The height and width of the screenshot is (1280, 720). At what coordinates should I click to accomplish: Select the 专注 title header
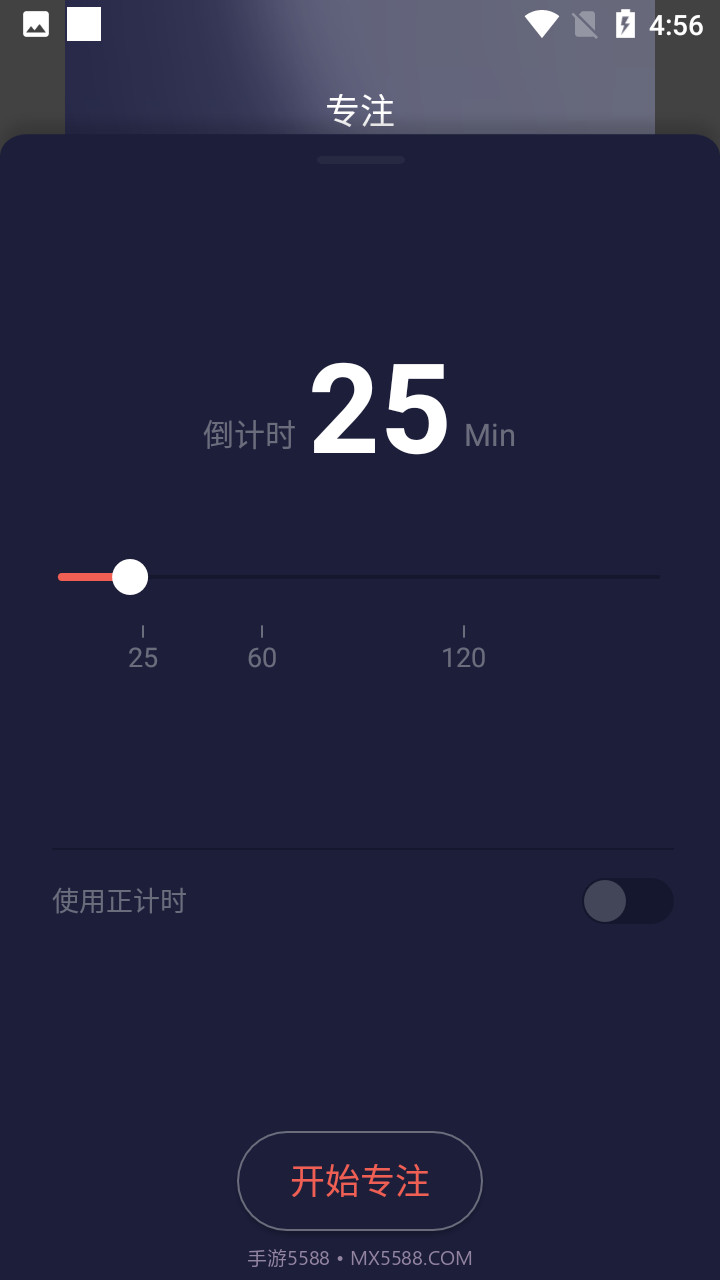[x=360, y=111]
